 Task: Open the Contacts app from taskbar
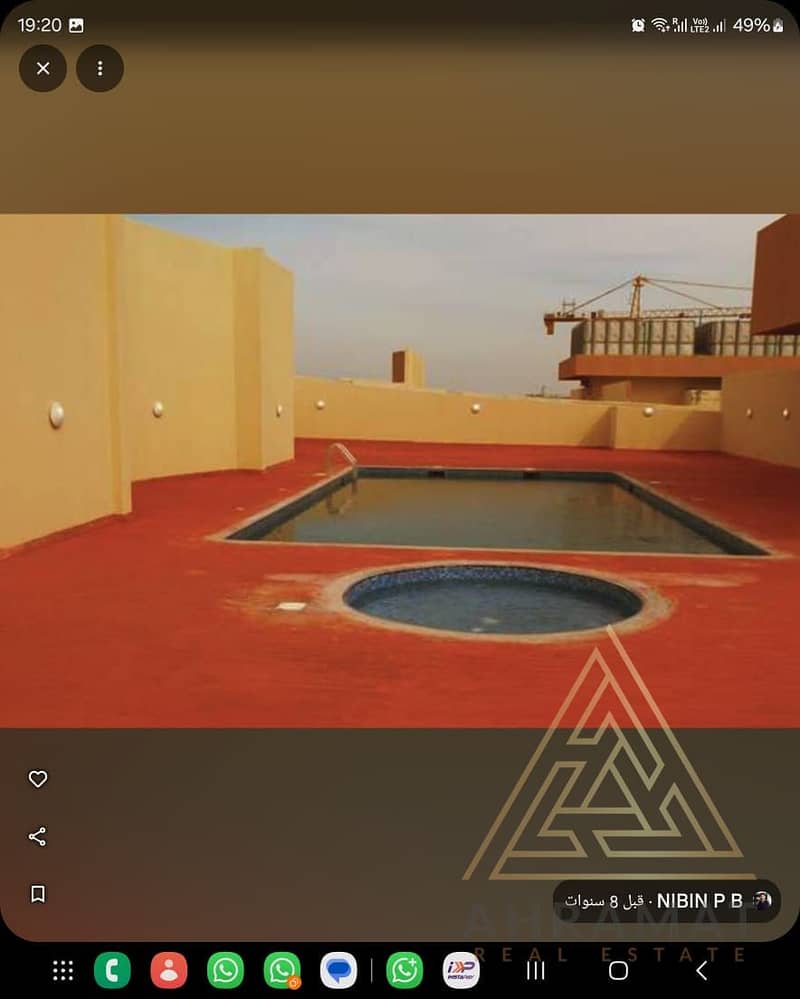[169, 970]
